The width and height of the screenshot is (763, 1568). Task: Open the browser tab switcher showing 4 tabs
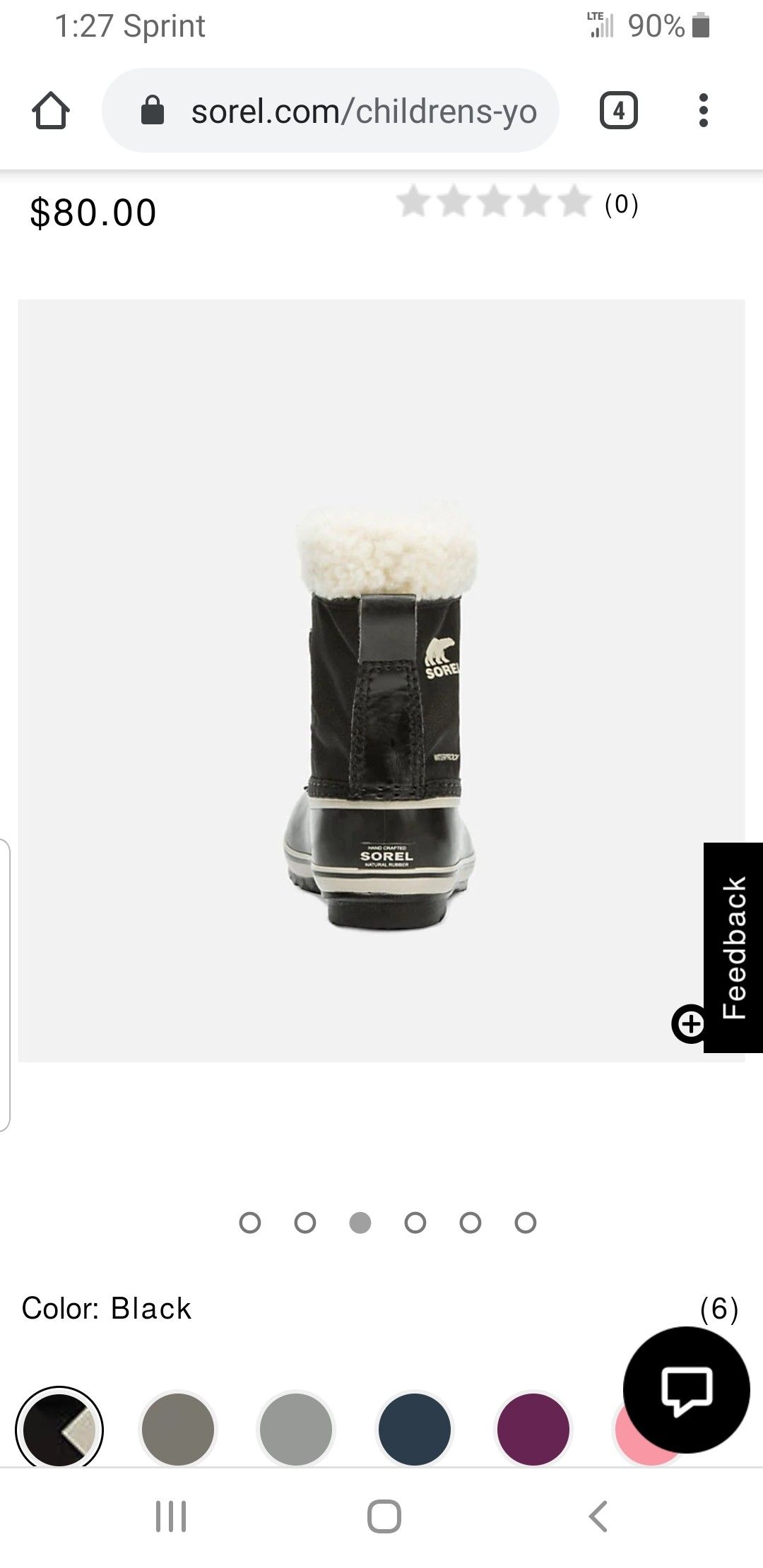coord(618,112)
